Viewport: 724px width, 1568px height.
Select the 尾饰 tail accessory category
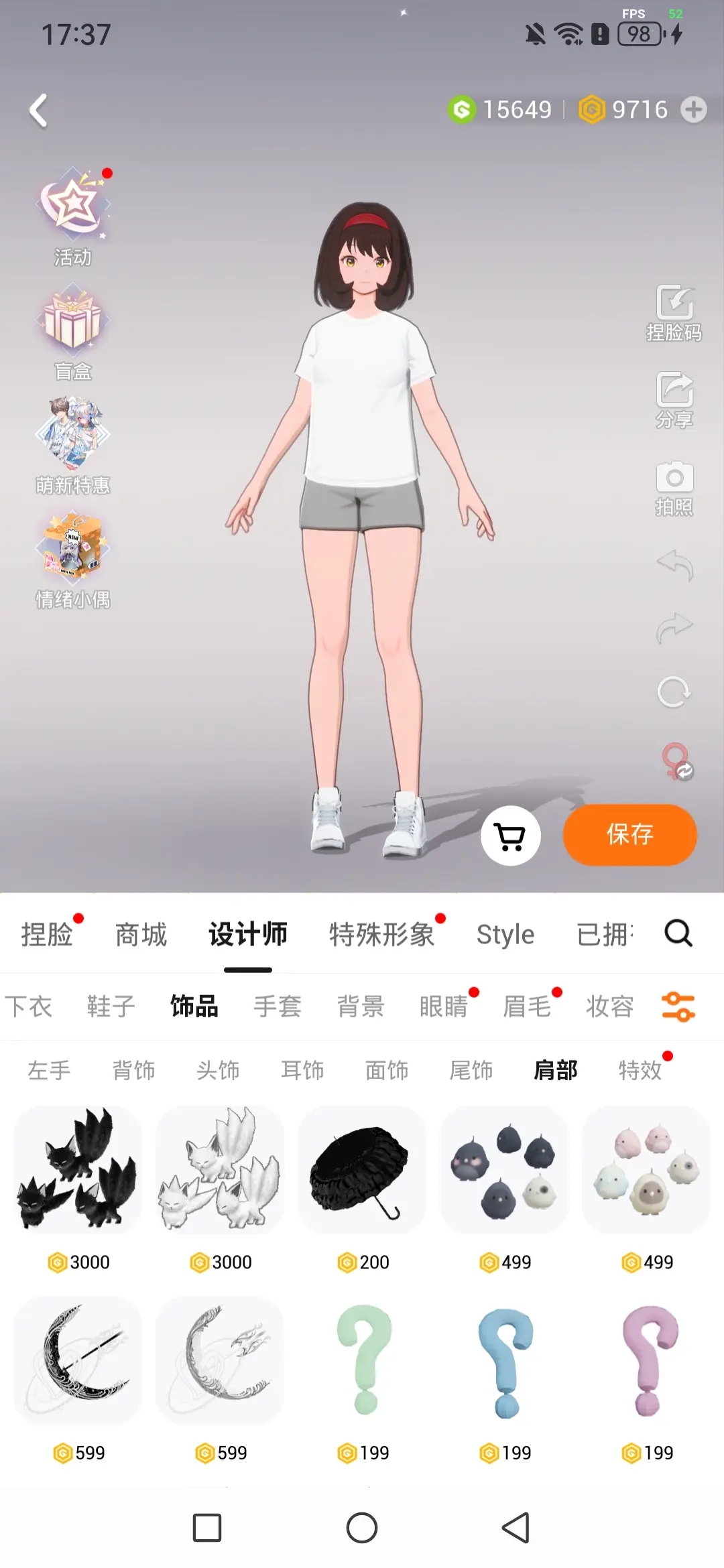(x=471, y=1069)
